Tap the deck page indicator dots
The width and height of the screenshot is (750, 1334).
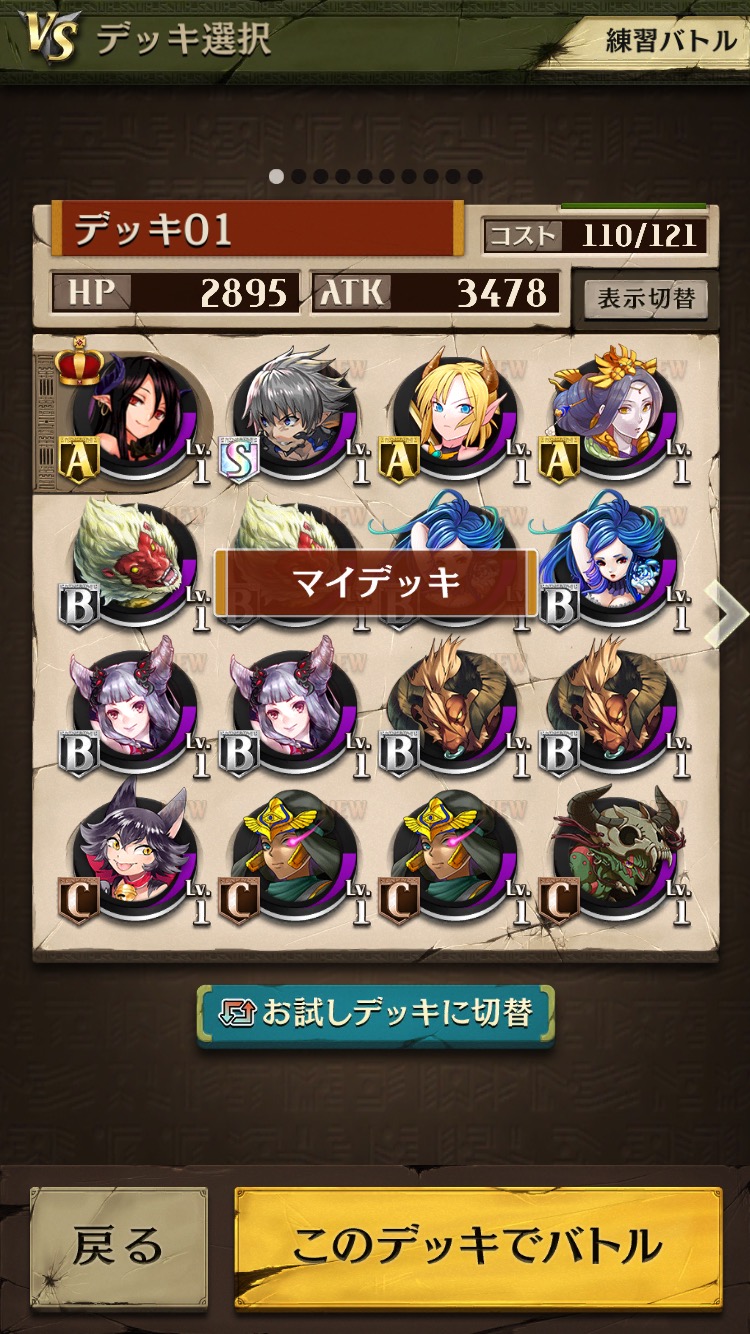point(375,177)
